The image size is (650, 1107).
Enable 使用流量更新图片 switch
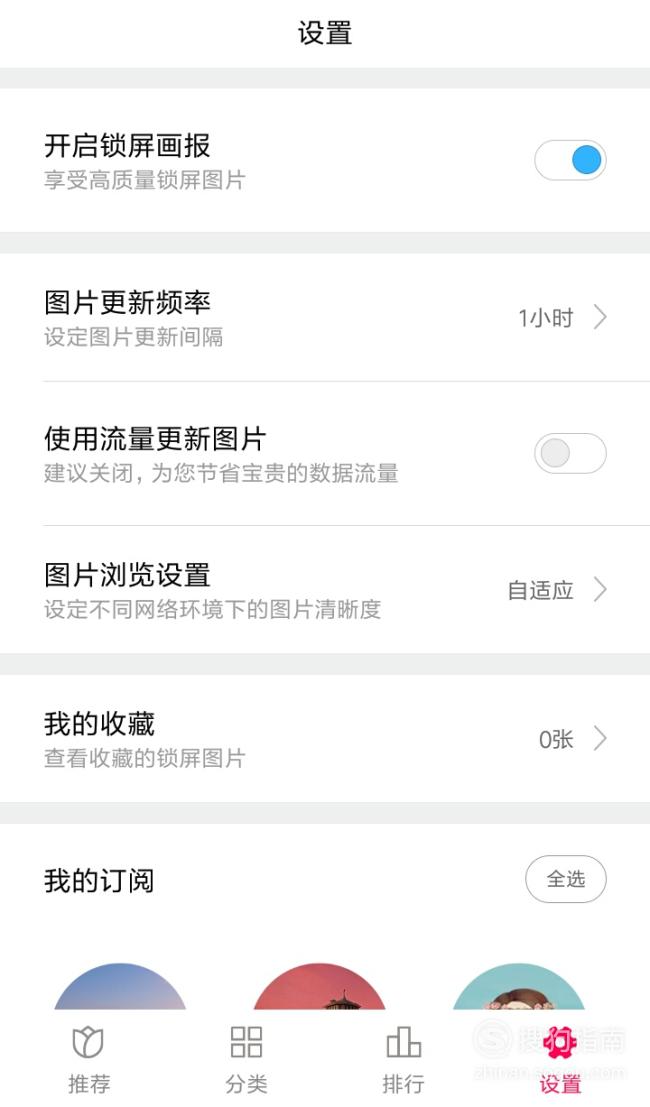click(x=570, y=453)
